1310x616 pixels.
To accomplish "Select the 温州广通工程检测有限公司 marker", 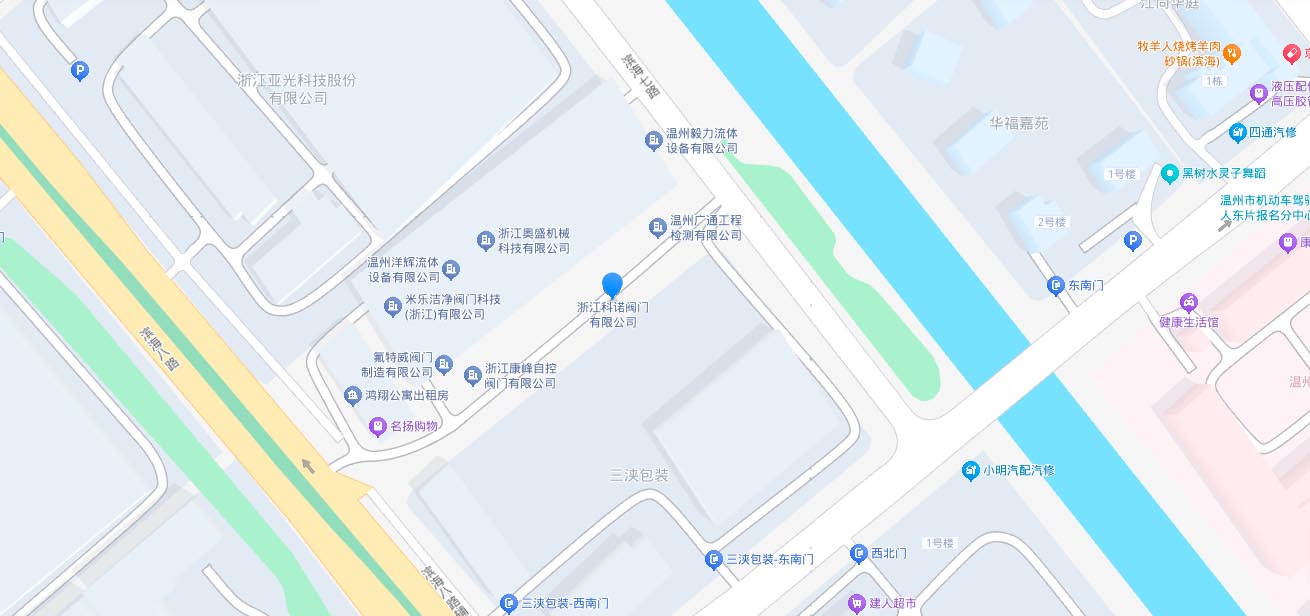I will click(657, 228).
